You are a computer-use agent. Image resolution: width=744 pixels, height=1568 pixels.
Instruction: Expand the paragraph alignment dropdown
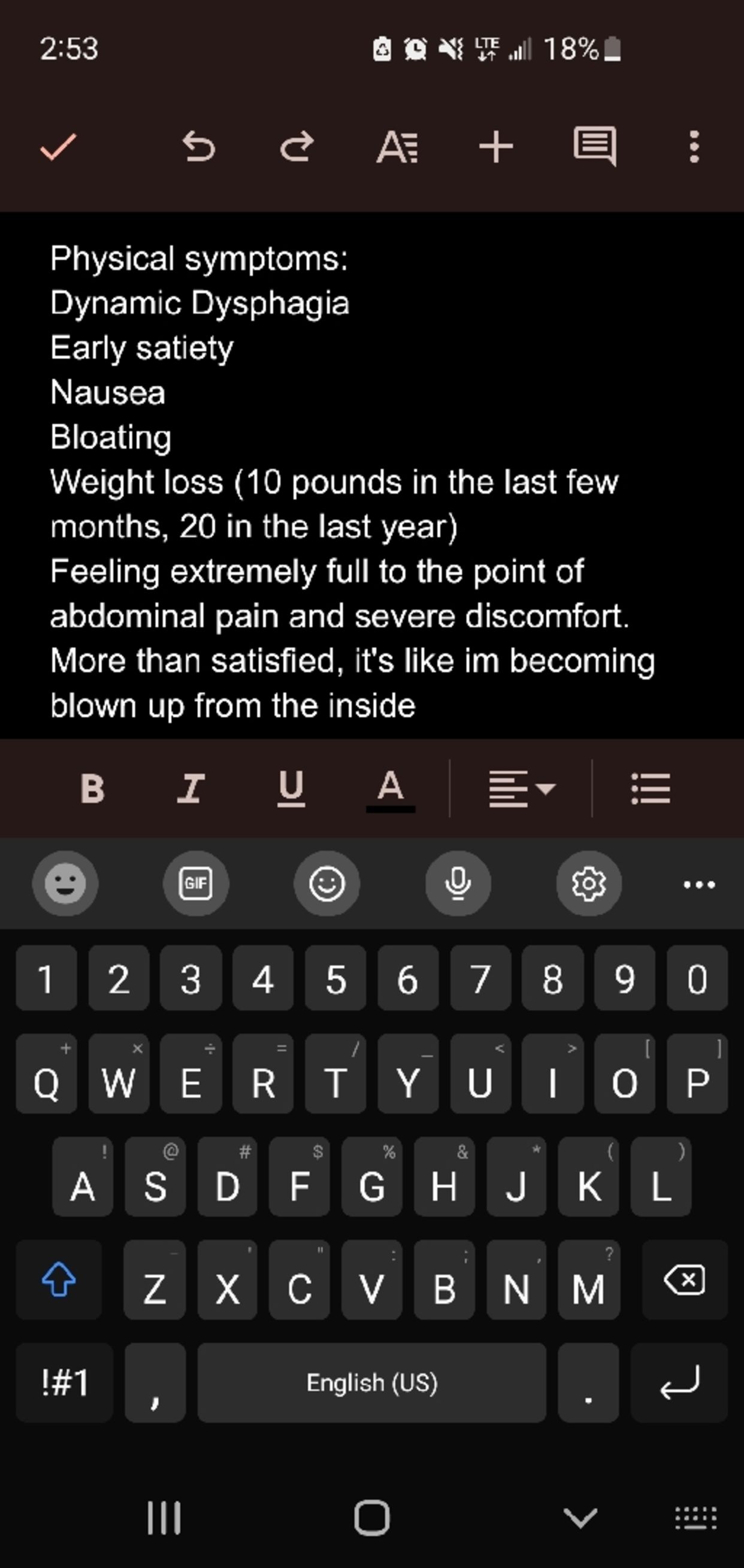[522, 789]
